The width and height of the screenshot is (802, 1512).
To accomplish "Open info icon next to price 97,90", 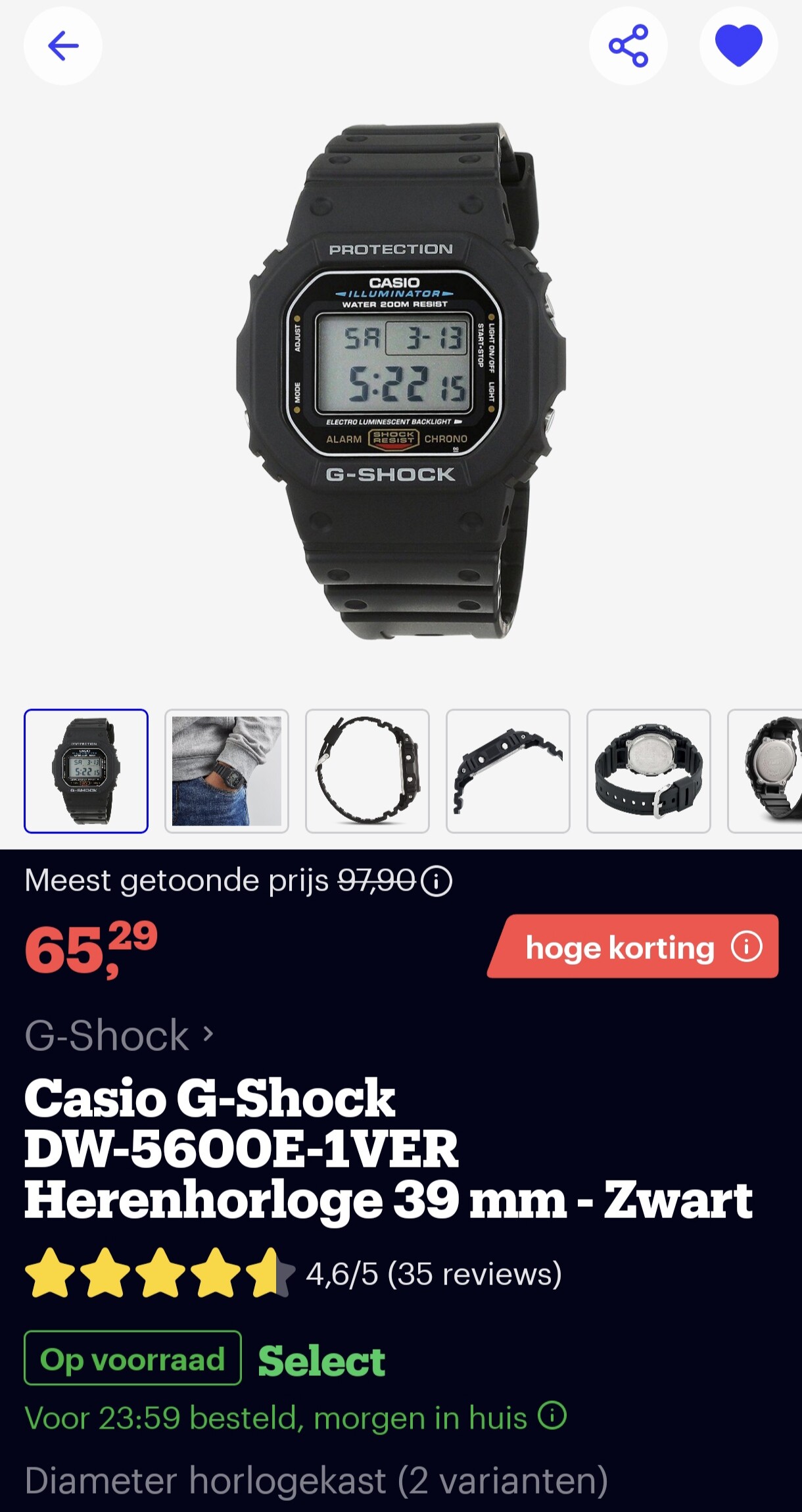I will coord(436,881).
